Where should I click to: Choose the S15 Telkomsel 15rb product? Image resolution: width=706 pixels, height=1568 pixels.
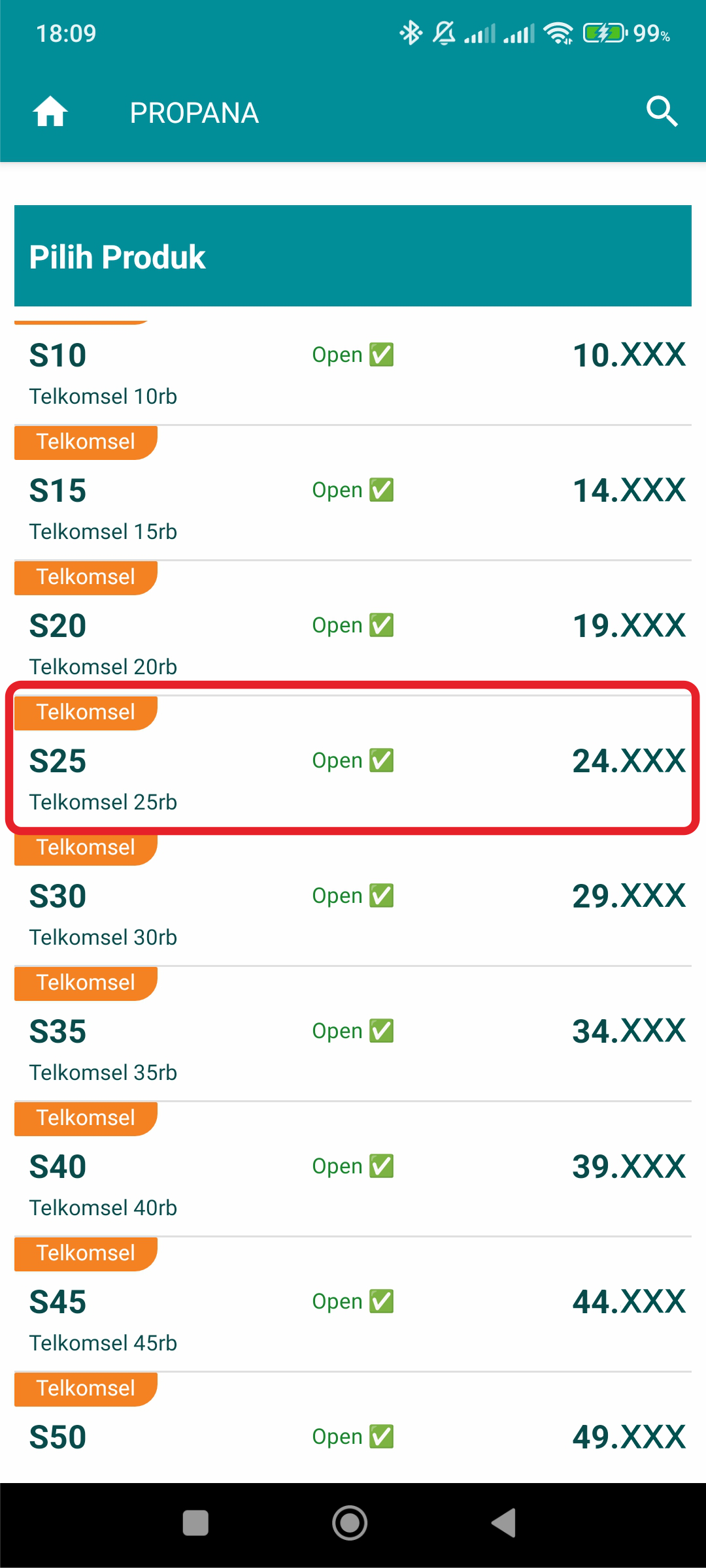(353, 493)
